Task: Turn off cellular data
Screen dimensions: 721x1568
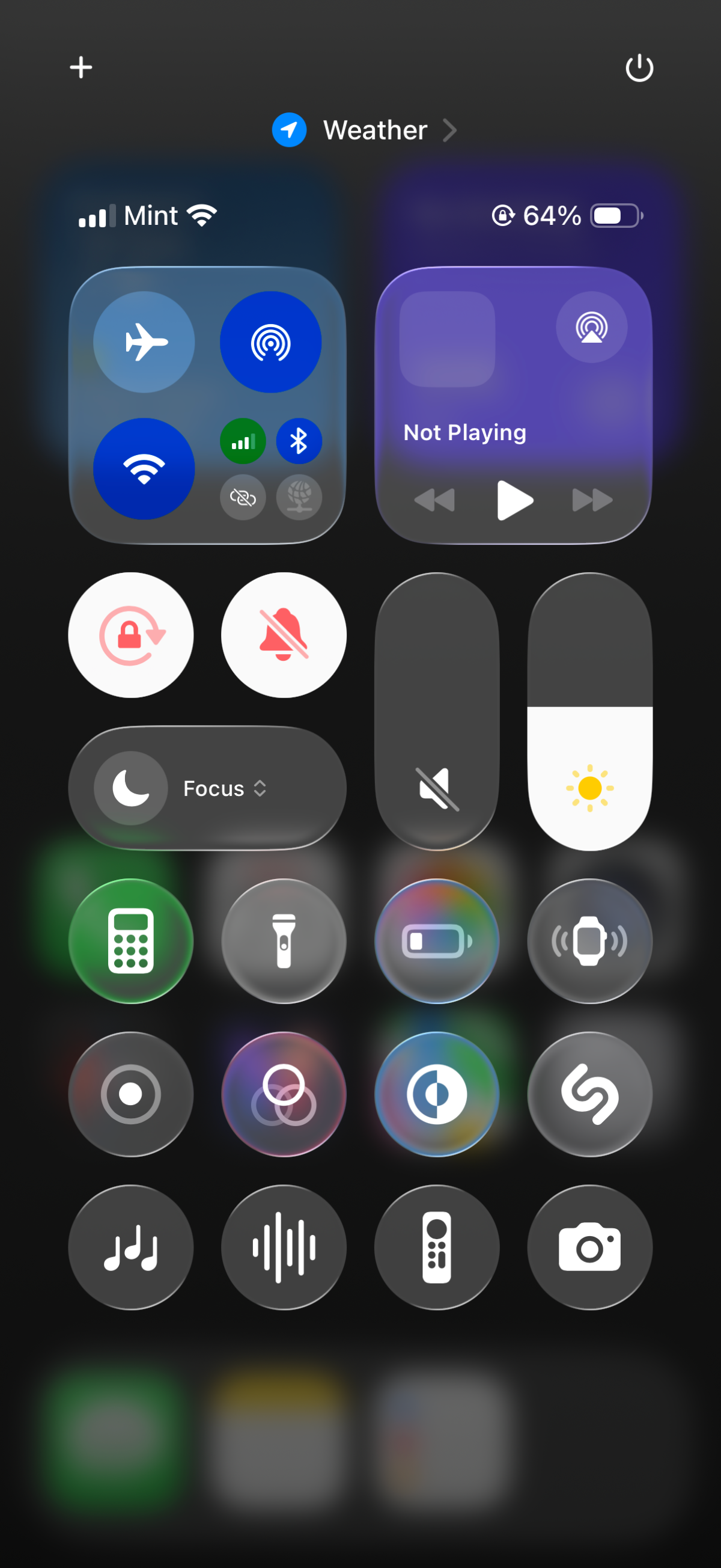Action: point(243,441)
